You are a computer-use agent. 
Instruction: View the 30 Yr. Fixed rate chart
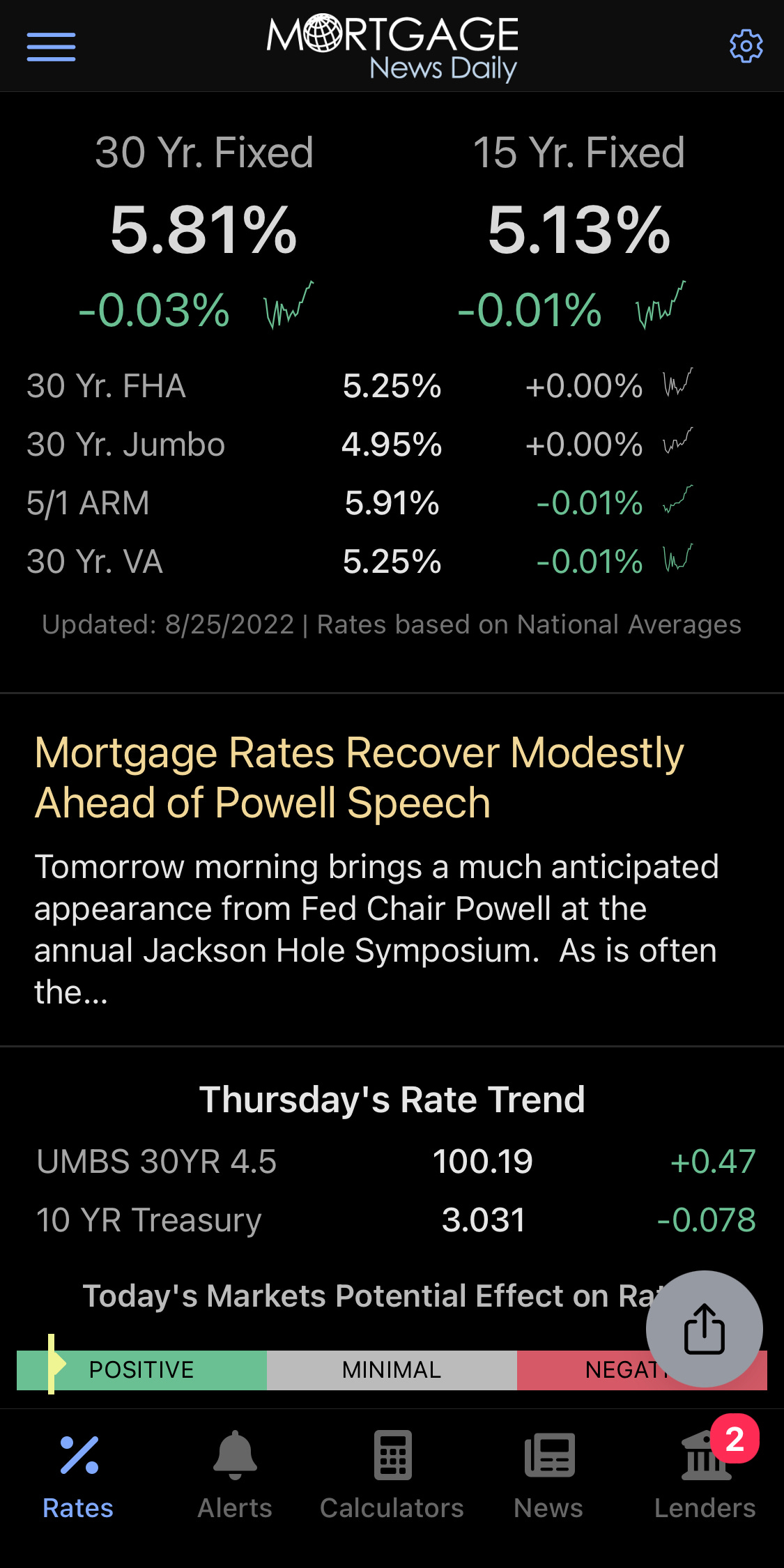click(289, 305)
